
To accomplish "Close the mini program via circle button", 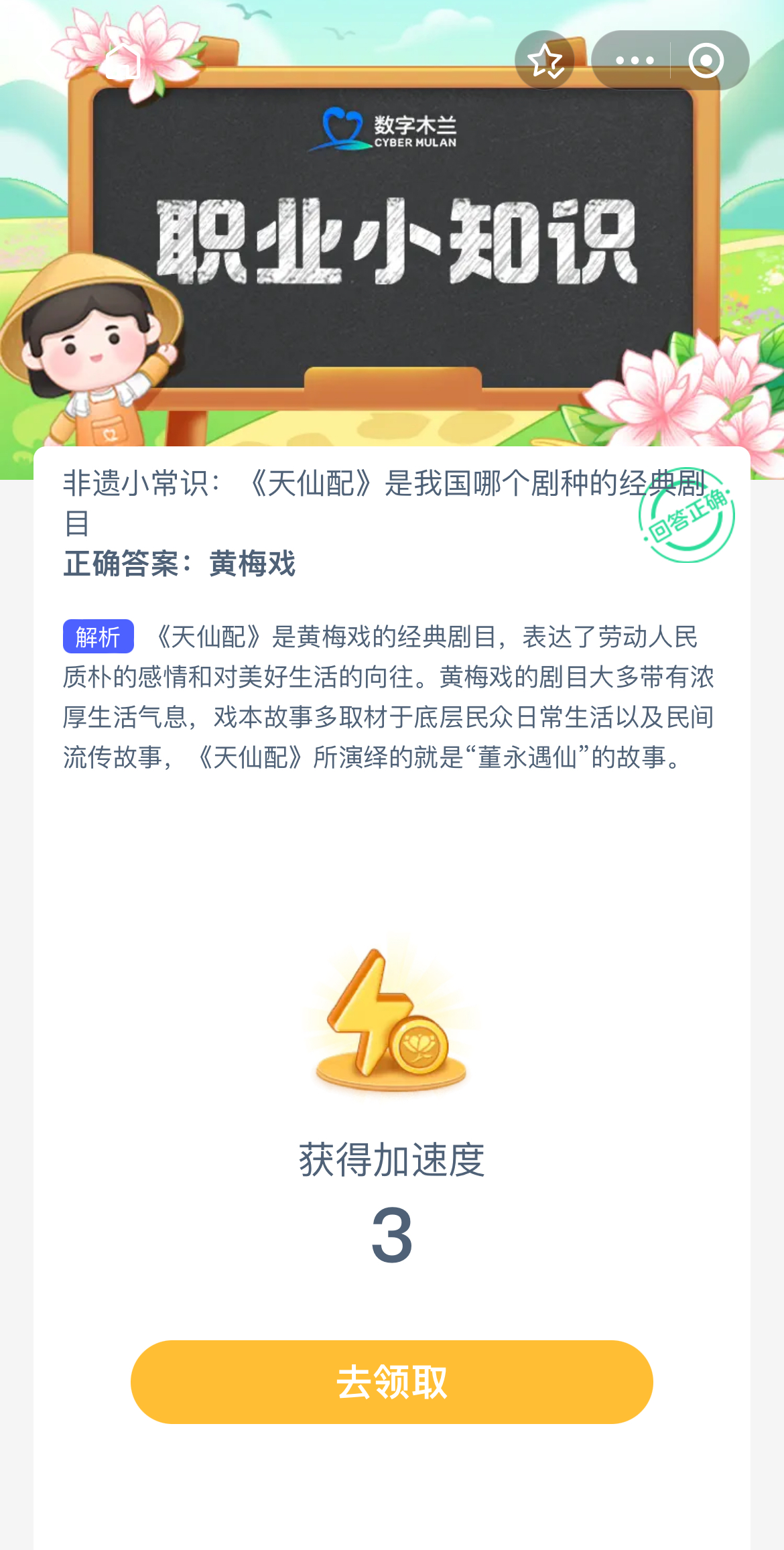I will pos(706,60).
